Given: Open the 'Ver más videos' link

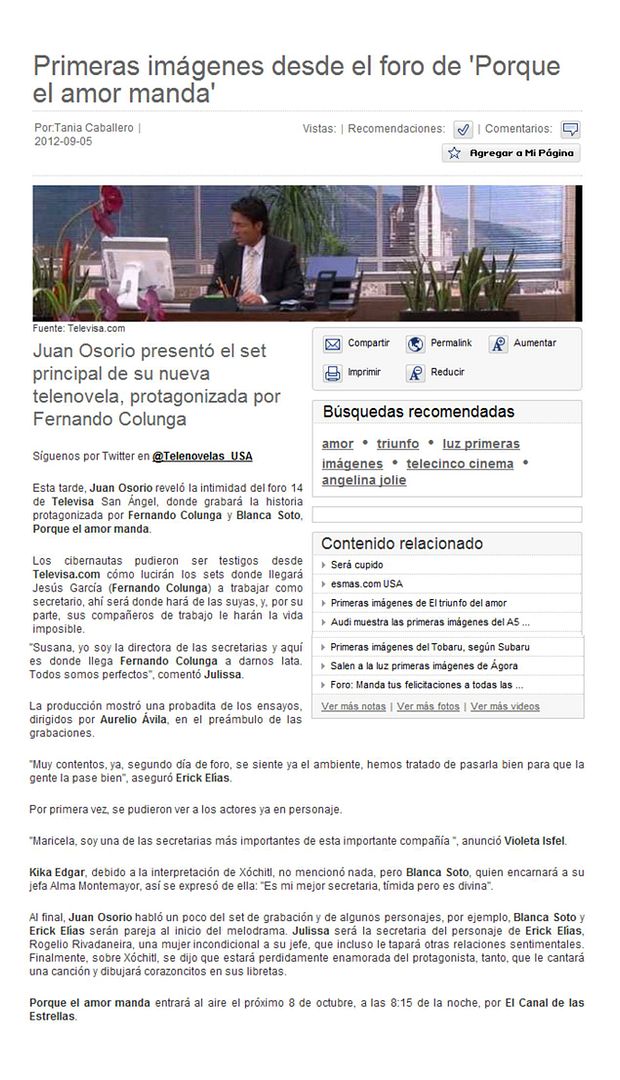Looking at the screenshot, I should (x=505, y=706).
